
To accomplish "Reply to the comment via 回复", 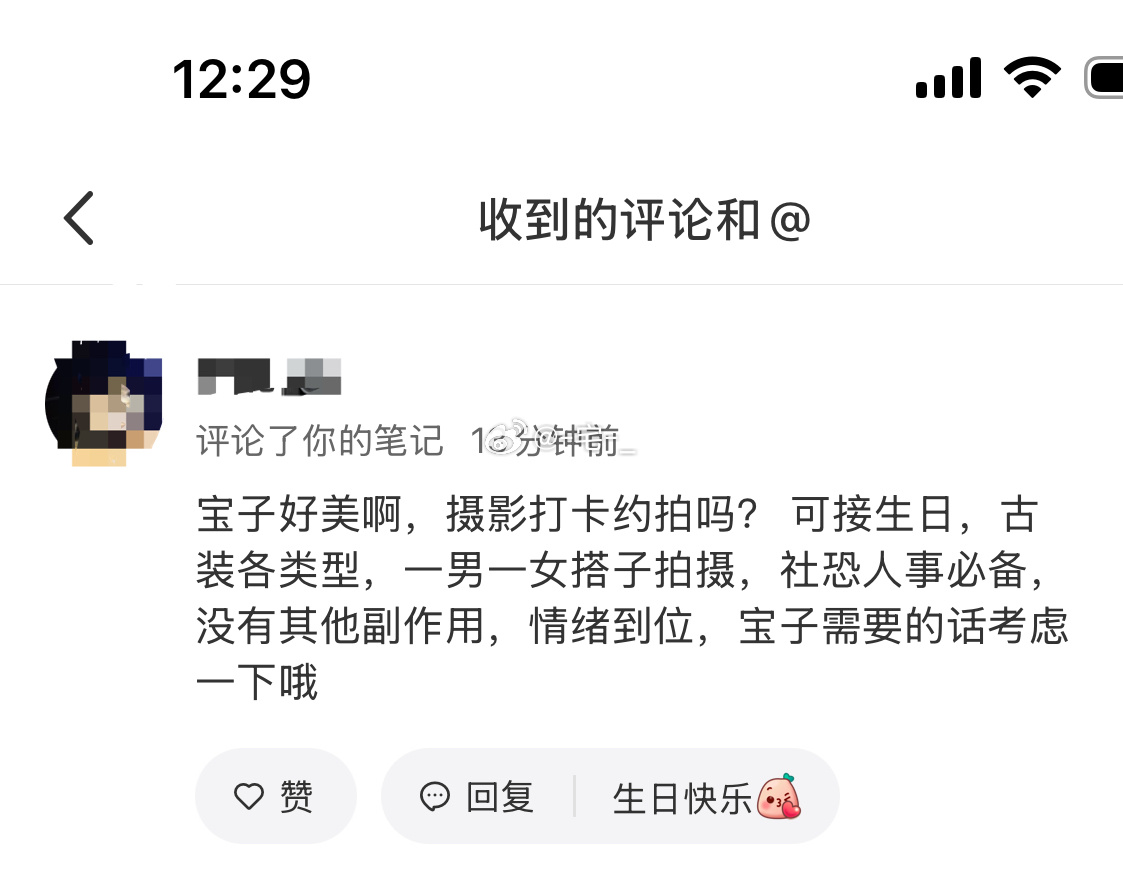I will tap(477, 797).
